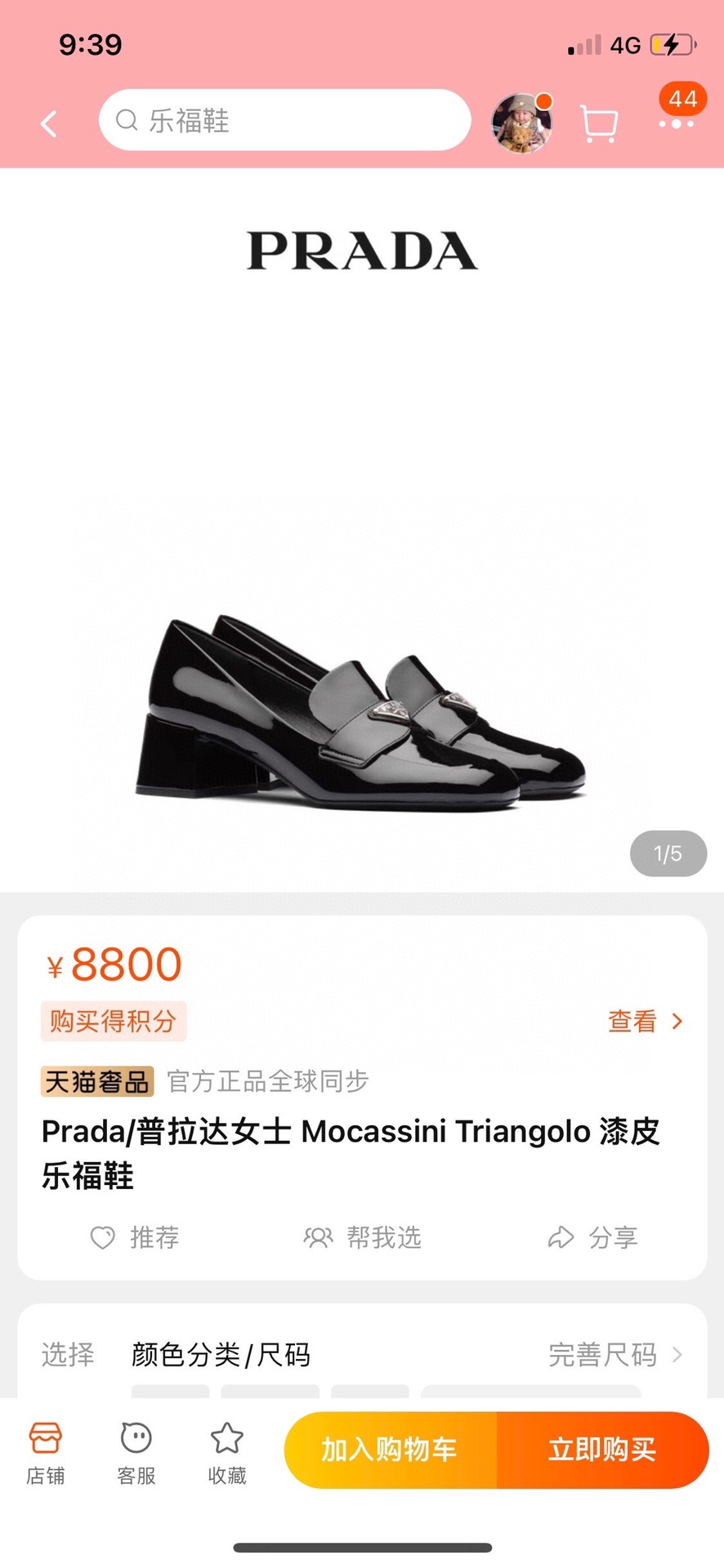Open the 乐福鞋 search box
This screenshot has width=724, height=1568.
pyautogui.click(x=284, y=120)
